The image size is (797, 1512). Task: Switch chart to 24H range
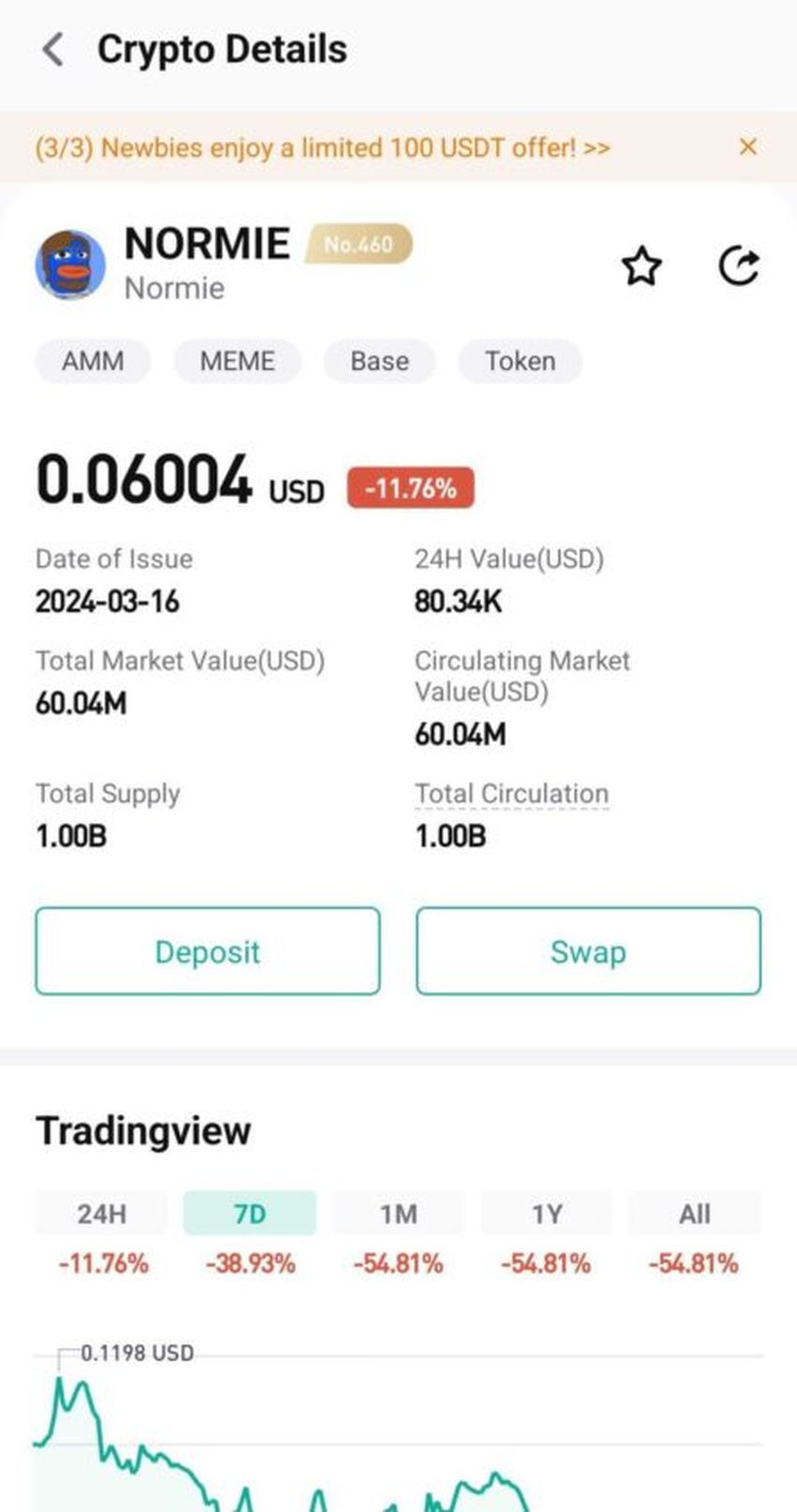click(x=101, y=1214)
